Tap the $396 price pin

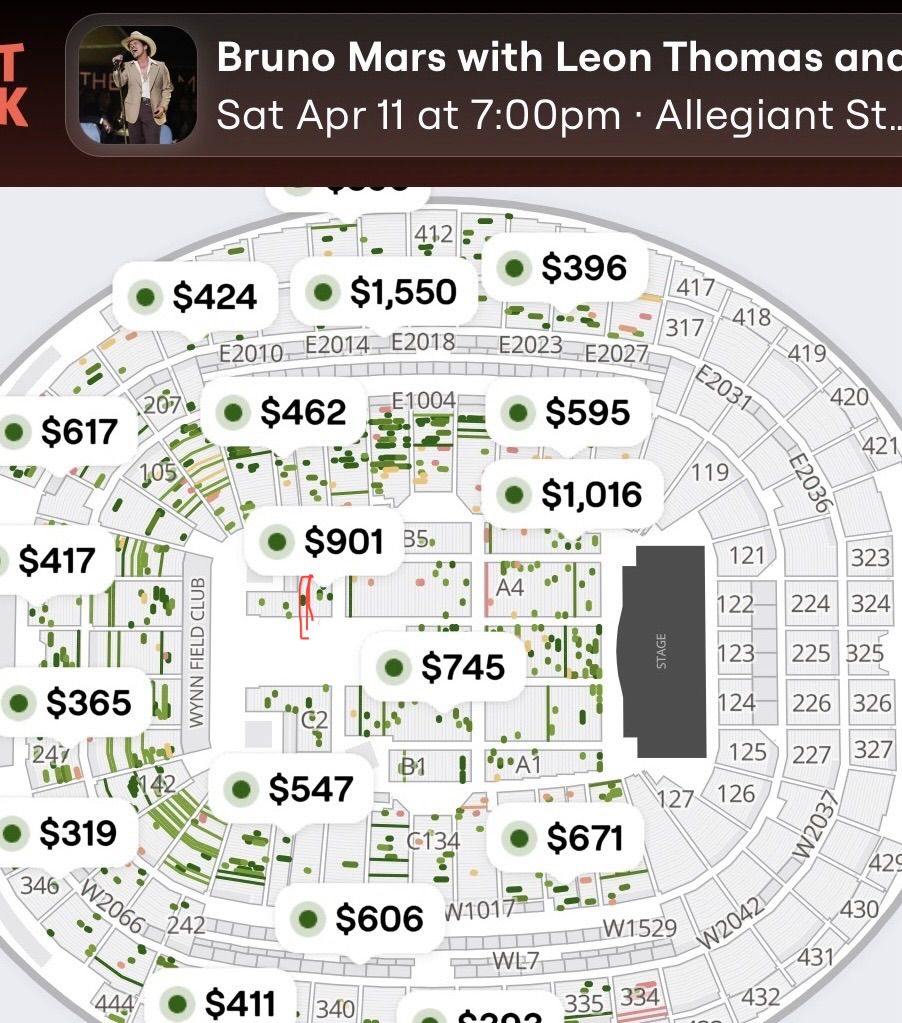[x=567, y=268]
